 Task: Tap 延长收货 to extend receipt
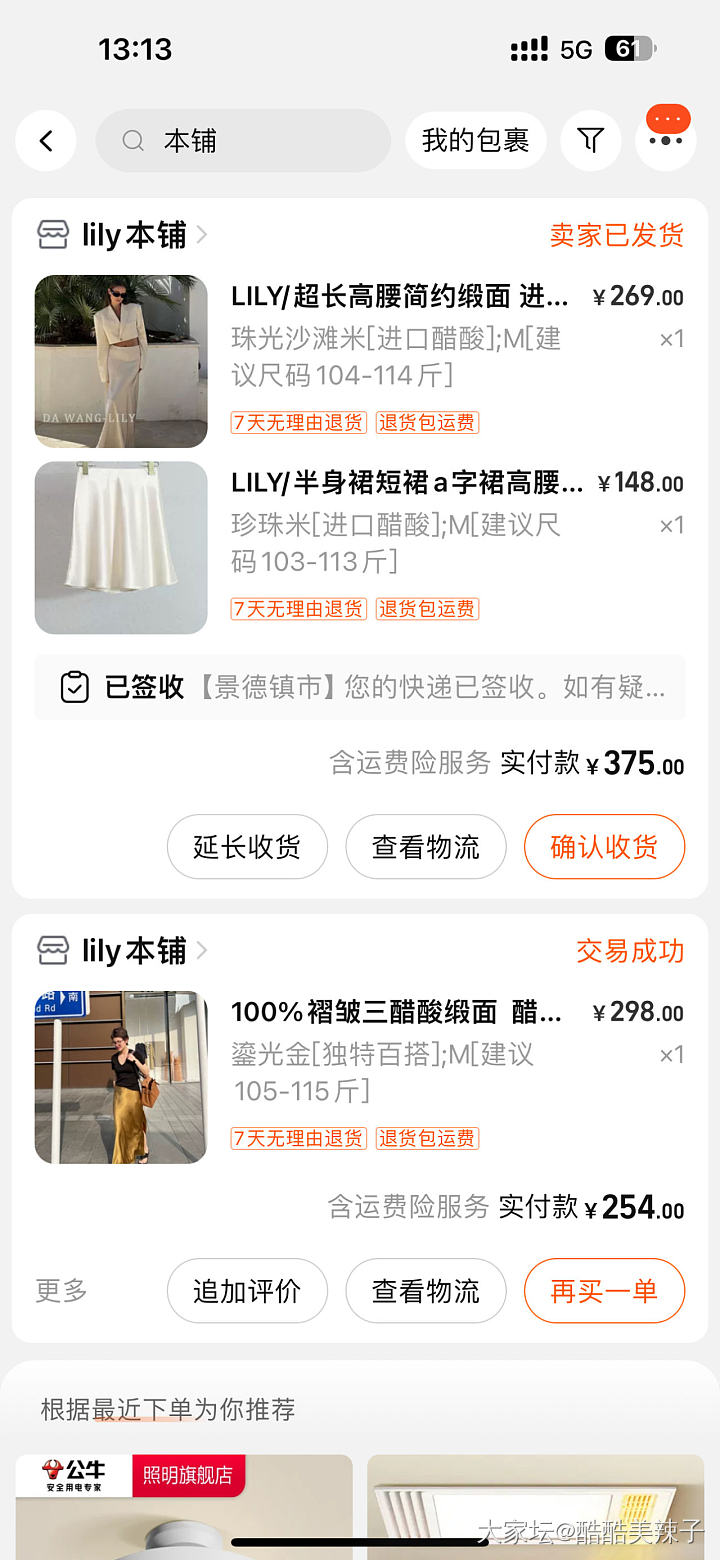pyautogui.click(x=247, y=847)
